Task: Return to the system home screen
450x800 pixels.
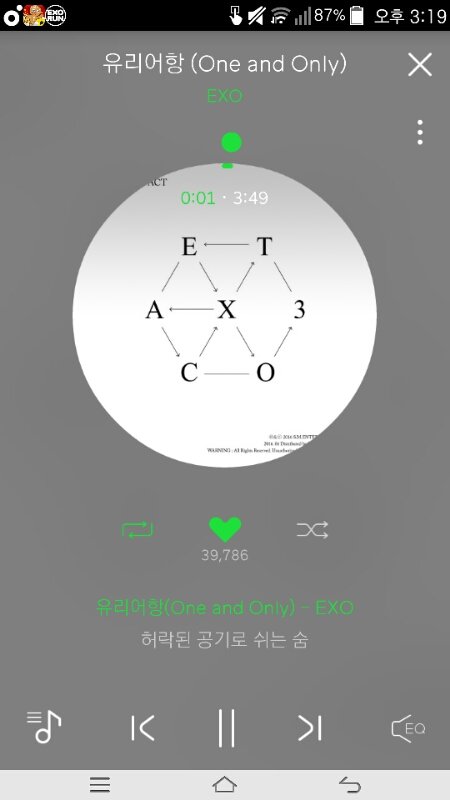Action: [224, 785]
